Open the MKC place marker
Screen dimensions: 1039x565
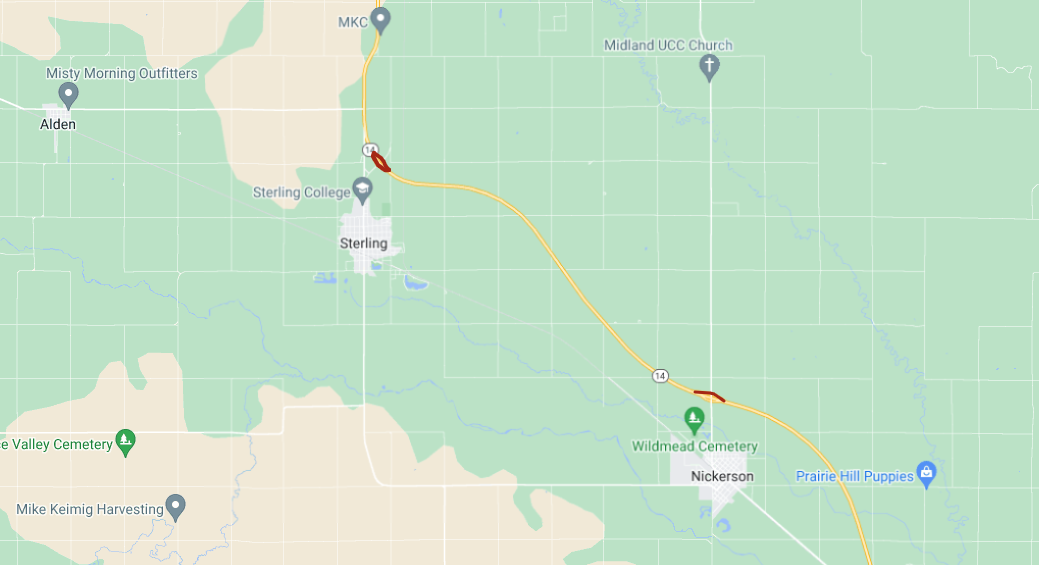380,19
